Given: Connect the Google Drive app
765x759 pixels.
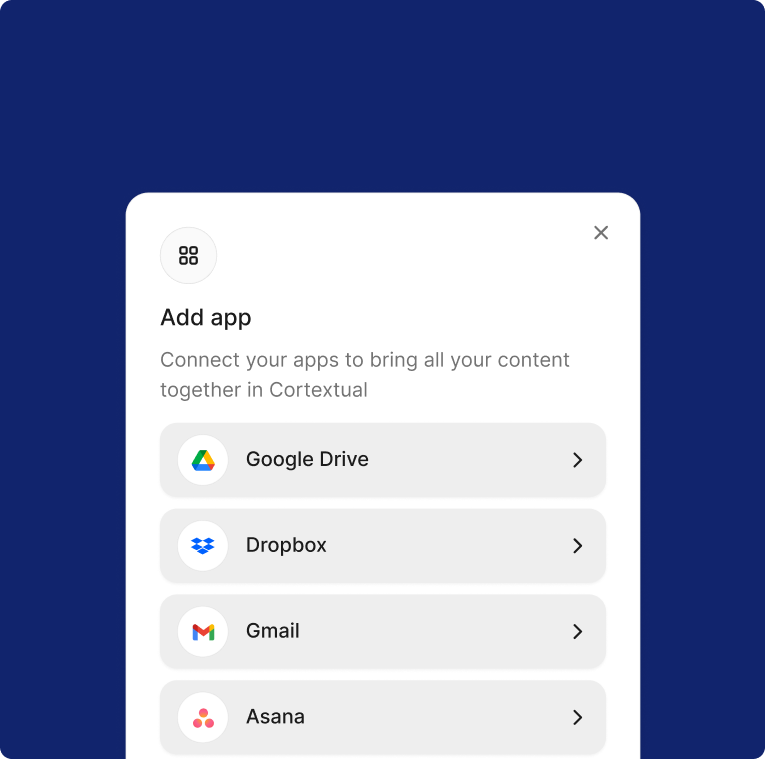Looking at the screenshot, I should (382, 460).
